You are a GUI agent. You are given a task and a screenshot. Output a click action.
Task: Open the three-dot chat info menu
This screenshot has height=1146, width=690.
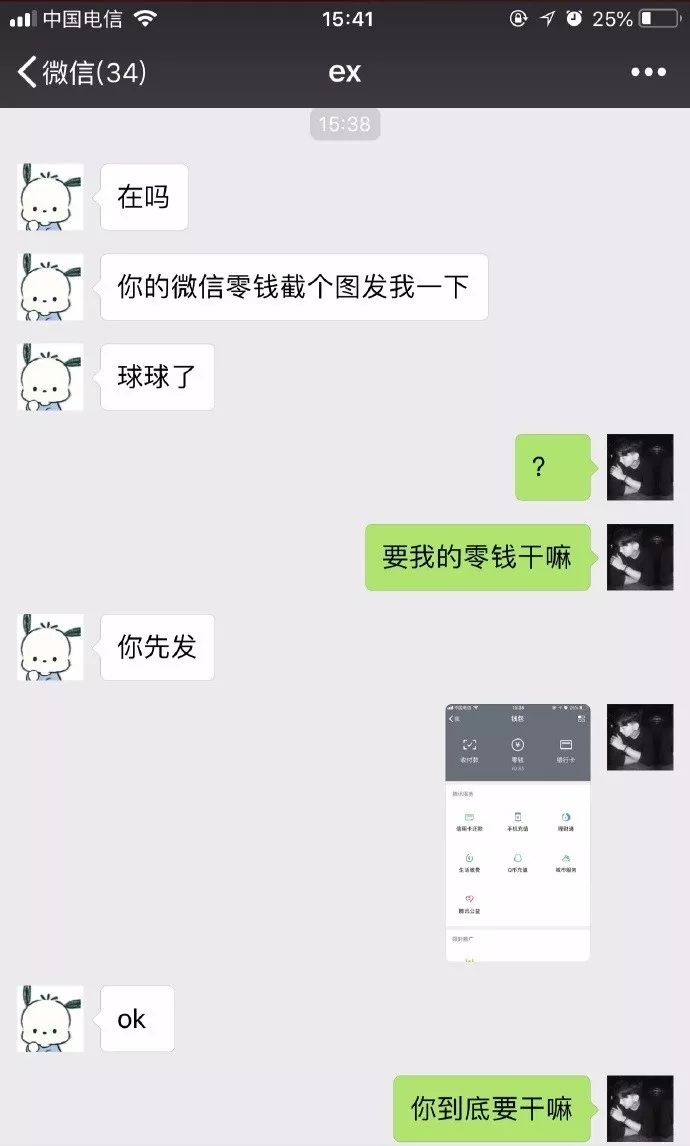[648, 72]
